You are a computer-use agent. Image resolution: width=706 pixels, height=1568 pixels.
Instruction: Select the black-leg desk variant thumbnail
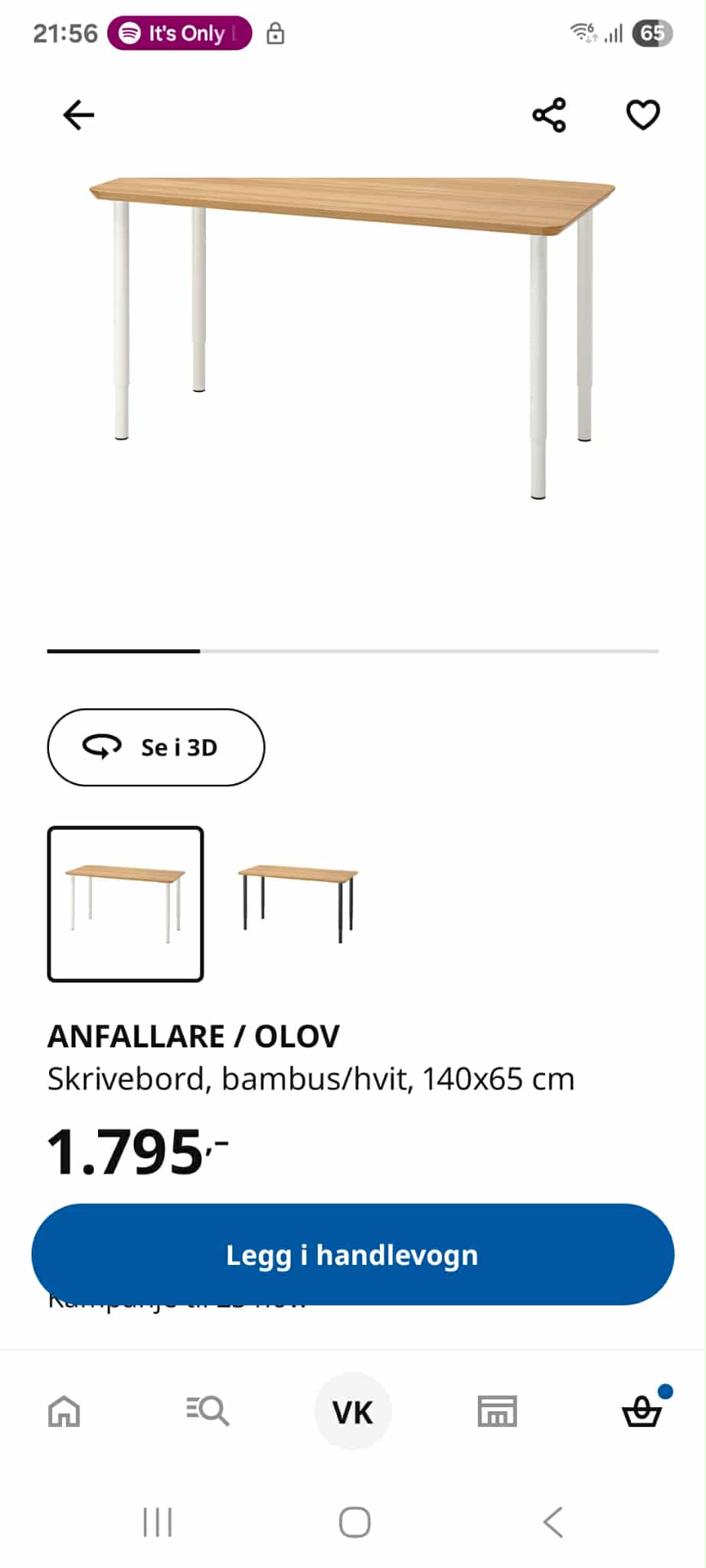299,903
